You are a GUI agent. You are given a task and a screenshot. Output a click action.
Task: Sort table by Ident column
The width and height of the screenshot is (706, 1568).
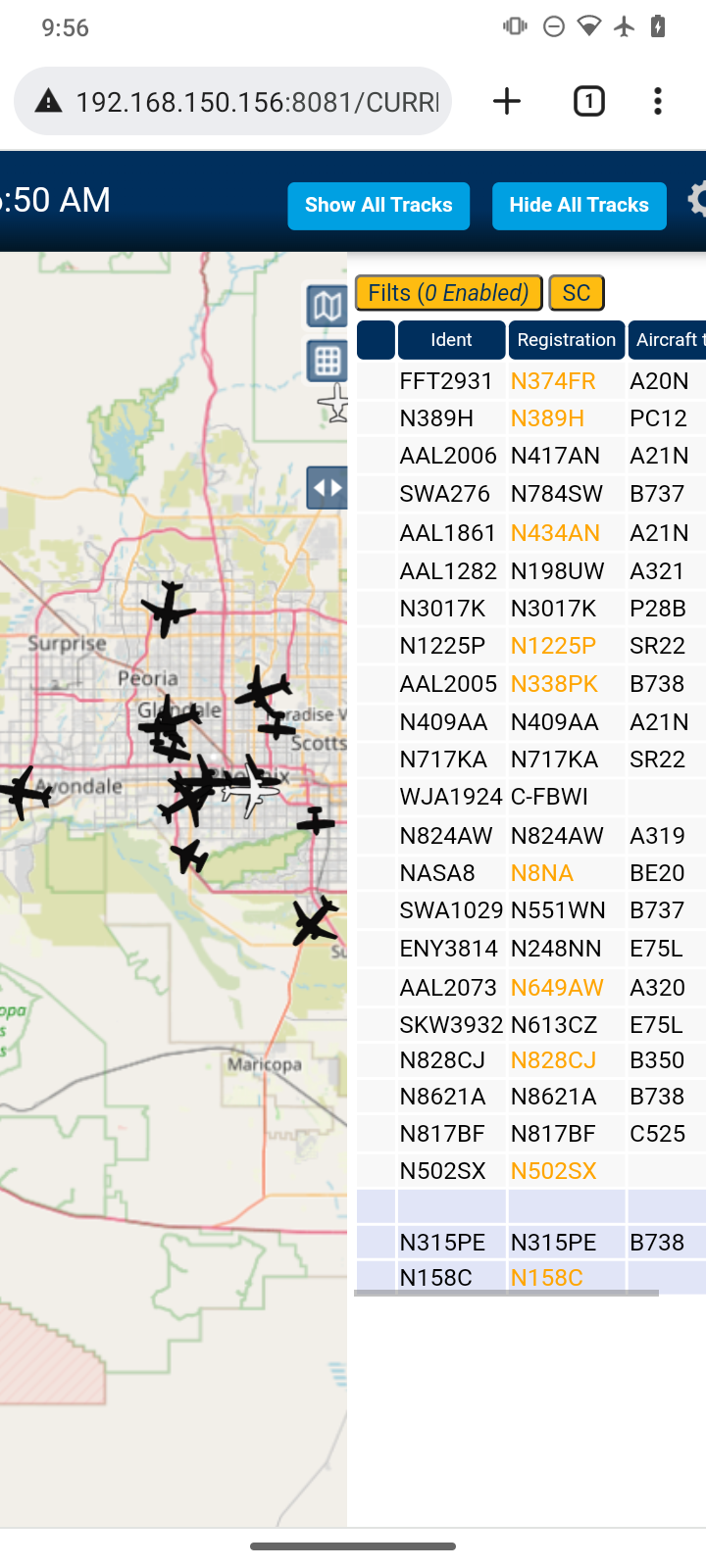(451, 340)
